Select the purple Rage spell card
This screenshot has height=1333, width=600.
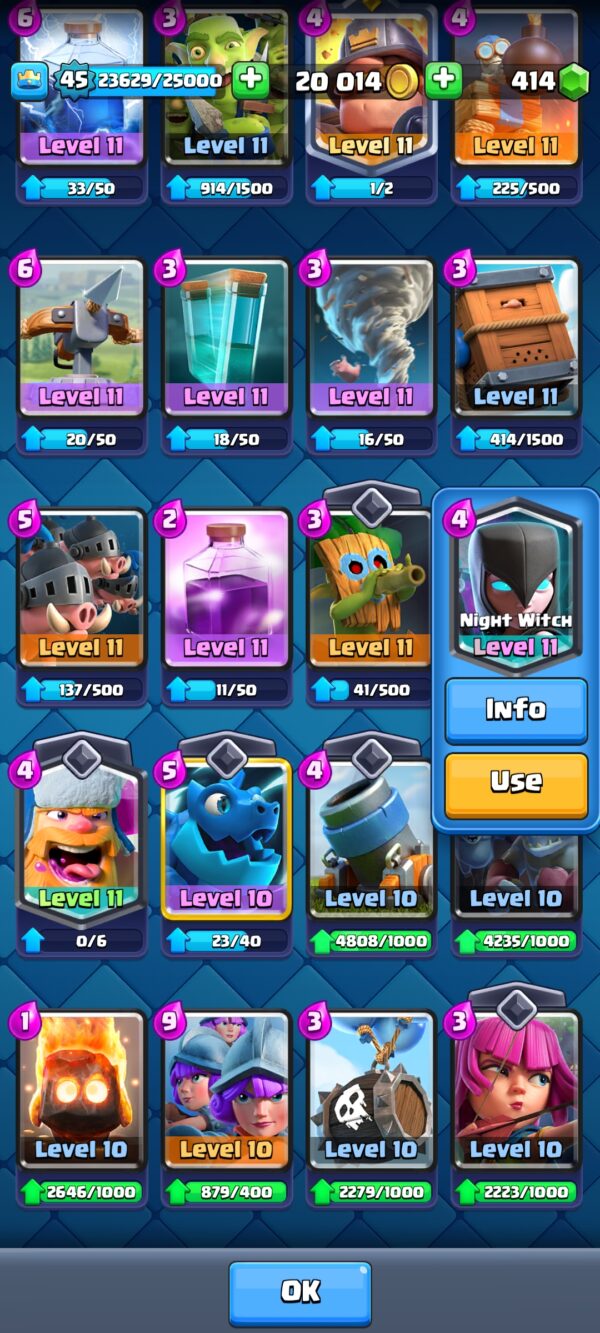[x=226, y=606]
